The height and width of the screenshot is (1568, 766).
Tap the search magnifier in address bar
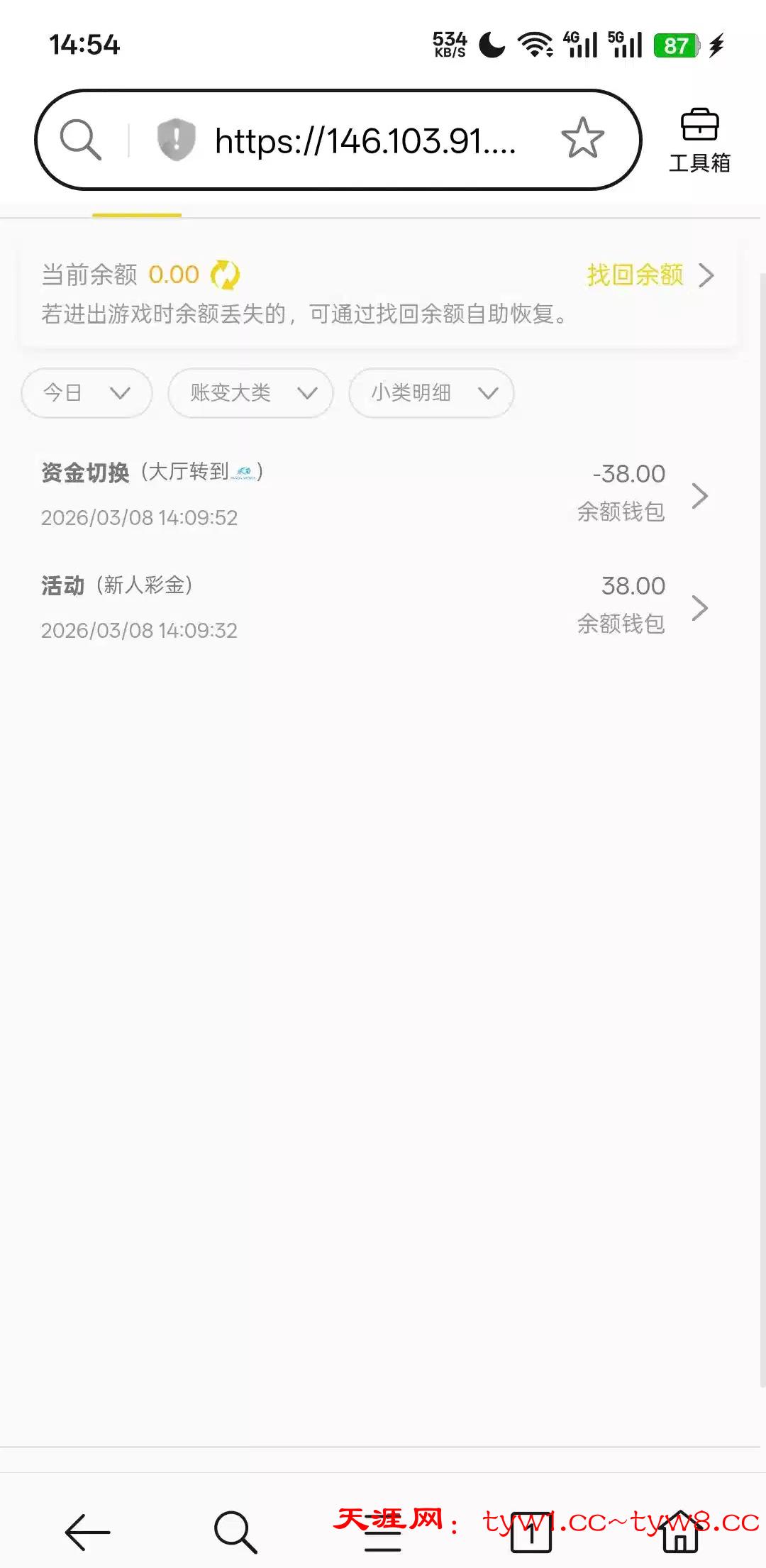80,140
